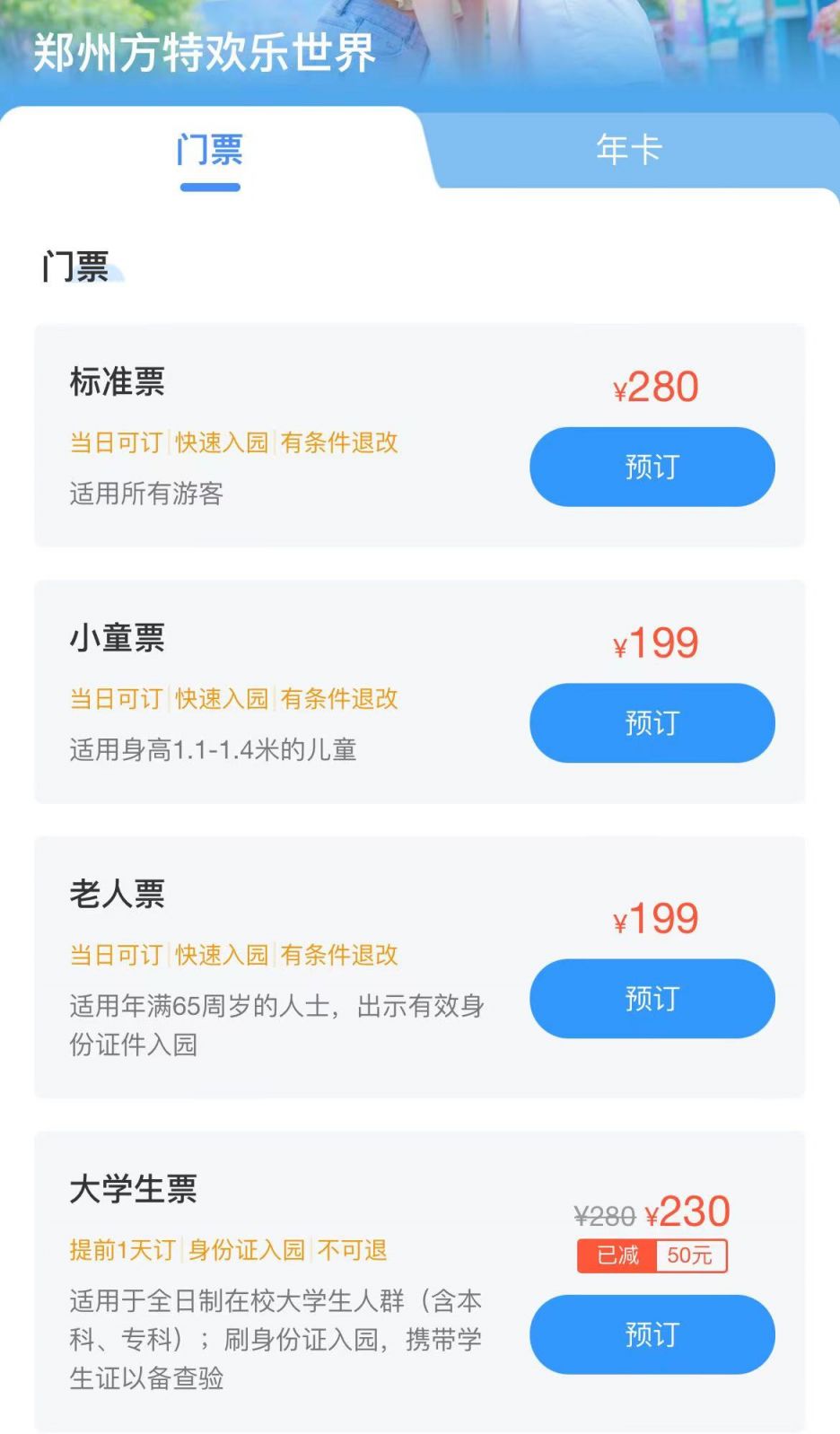Screen dimensions: 840x1434
Task: Click the 快速入园 tag on child ticket
Action: click(223, 699)
